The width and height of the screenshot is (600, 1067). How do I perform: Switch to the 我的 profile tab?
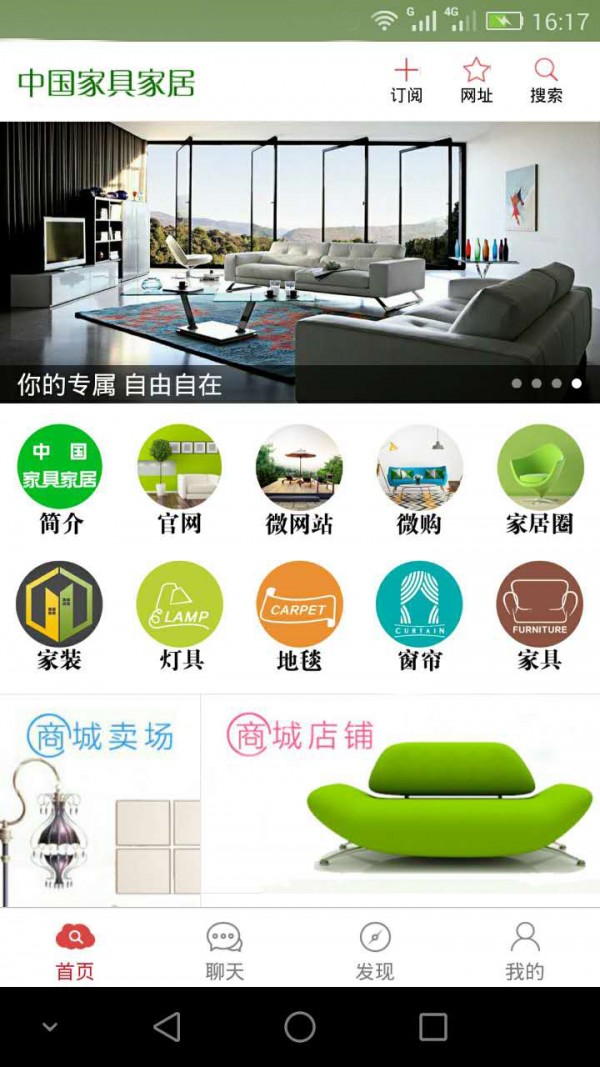click(x=525, y=950)
